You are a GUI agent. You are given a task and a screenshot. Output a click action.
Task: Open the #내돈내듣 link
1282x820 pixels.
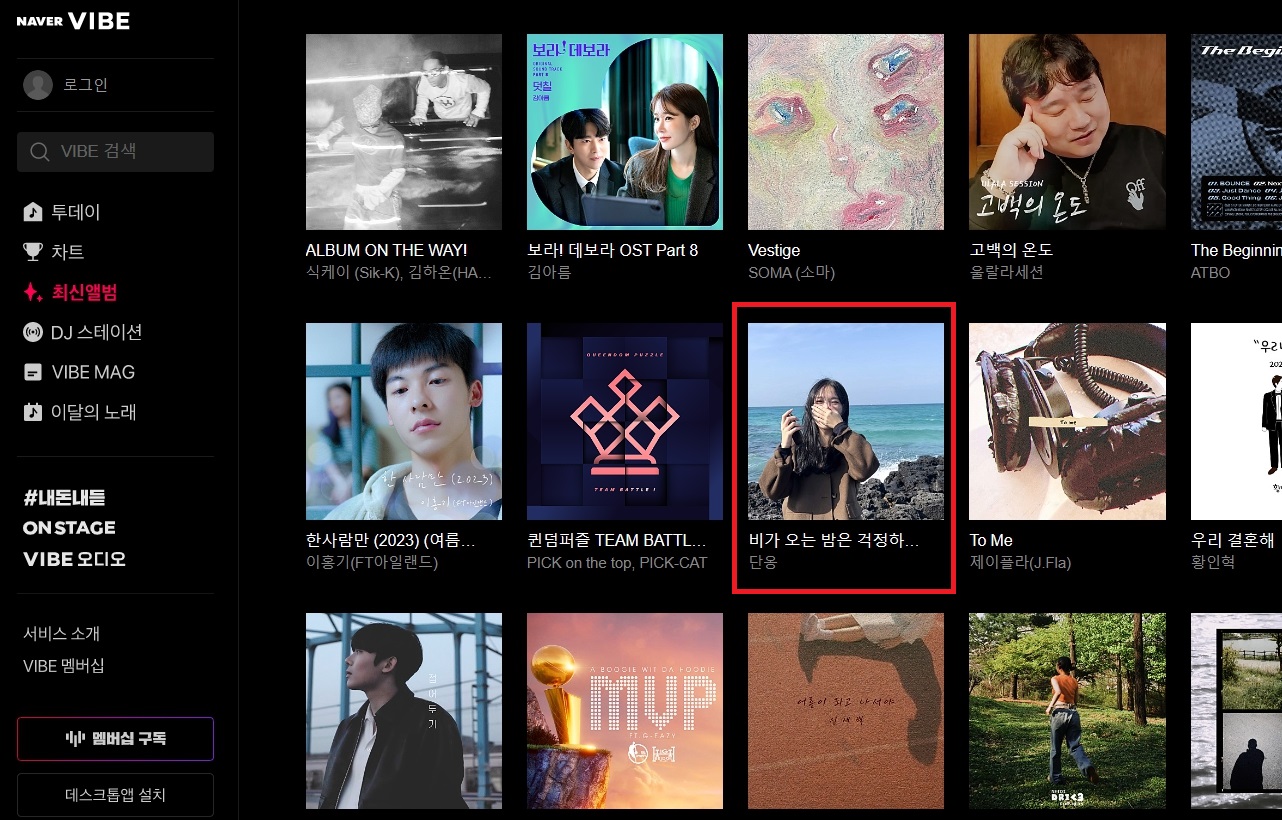[64, 497]
